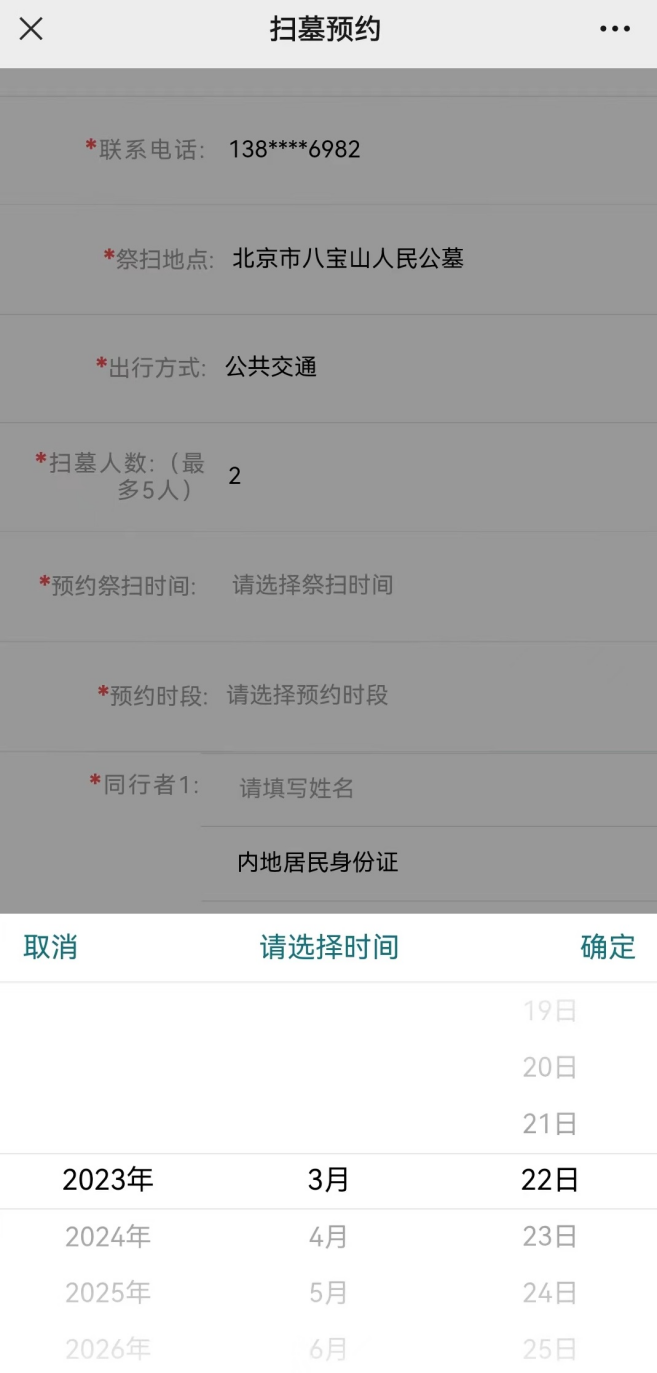The image size is (657, 1373).
Task: Select 5月 in the month column
Action: [x=328, y=1293]
